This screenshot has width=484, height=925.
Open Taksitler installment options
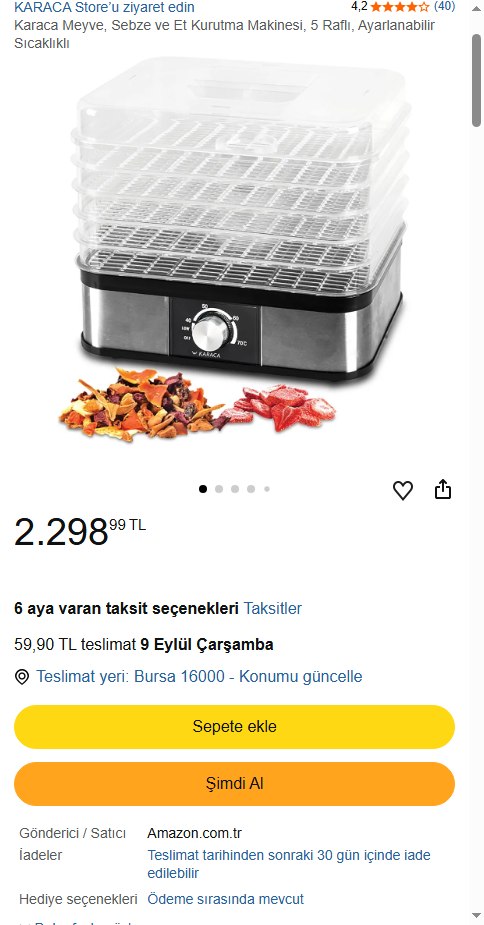273,608
